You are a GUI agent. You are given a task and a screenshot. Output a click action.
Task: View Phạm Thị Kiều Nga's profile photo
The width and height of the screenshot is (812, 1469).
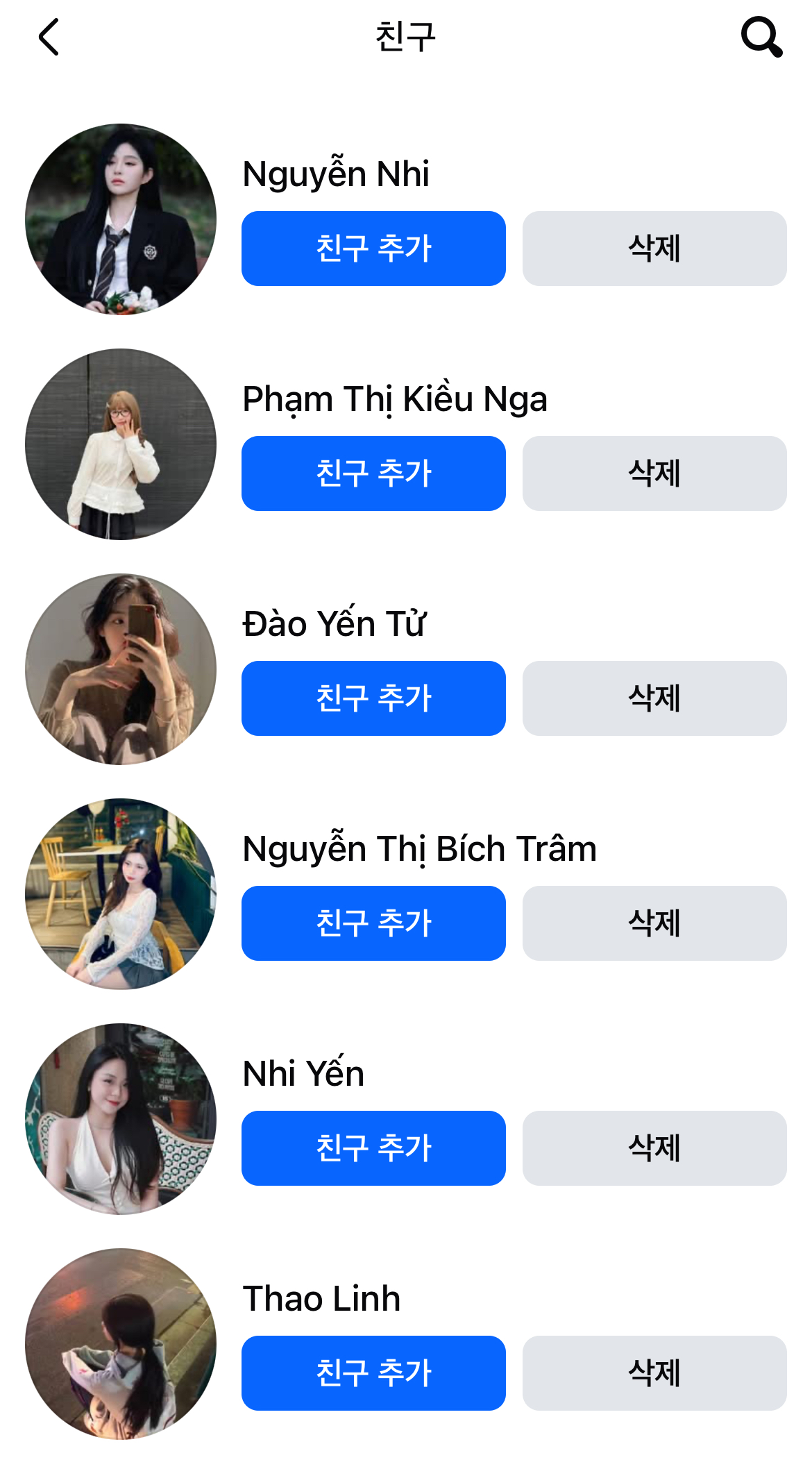point(121,444)
